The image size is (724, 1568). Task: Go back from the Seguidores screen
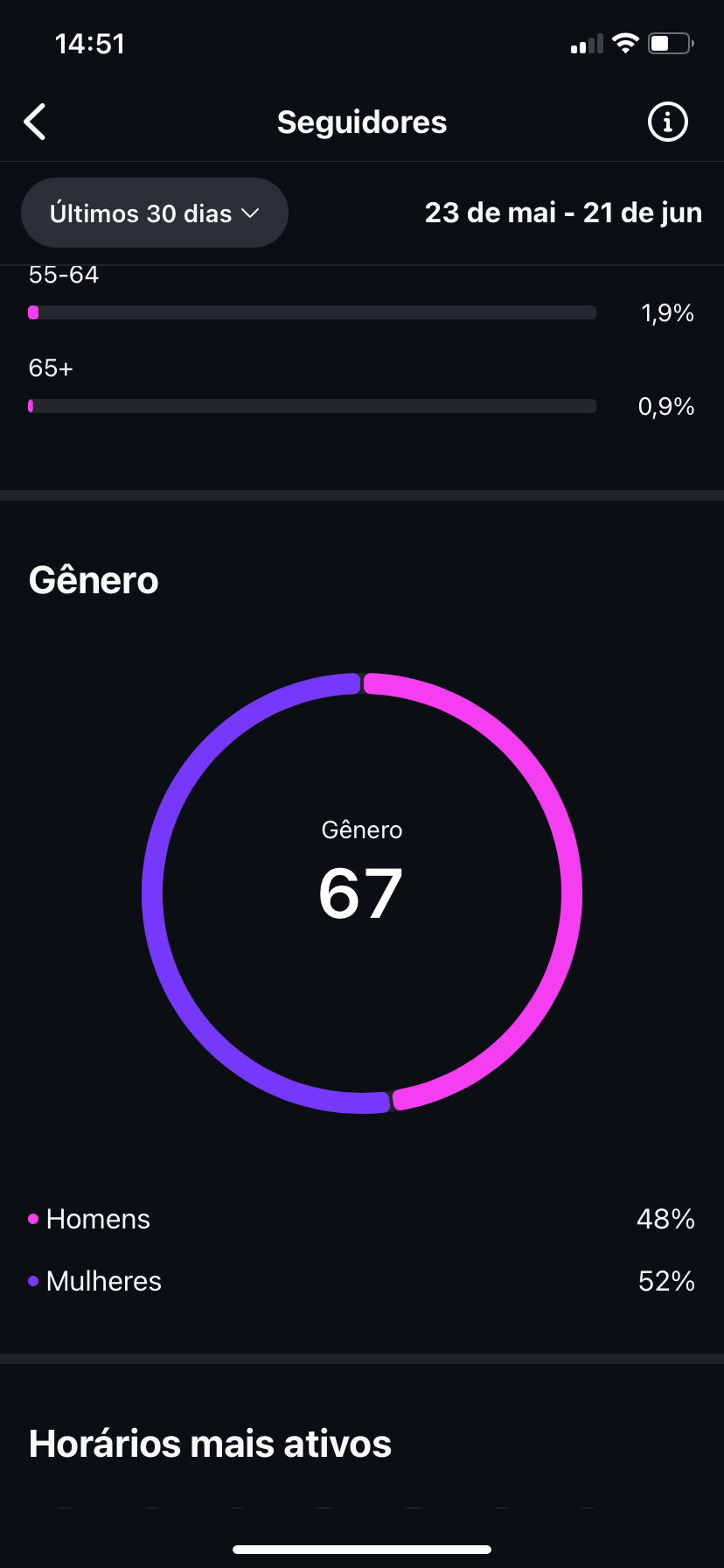pos(35,122)
